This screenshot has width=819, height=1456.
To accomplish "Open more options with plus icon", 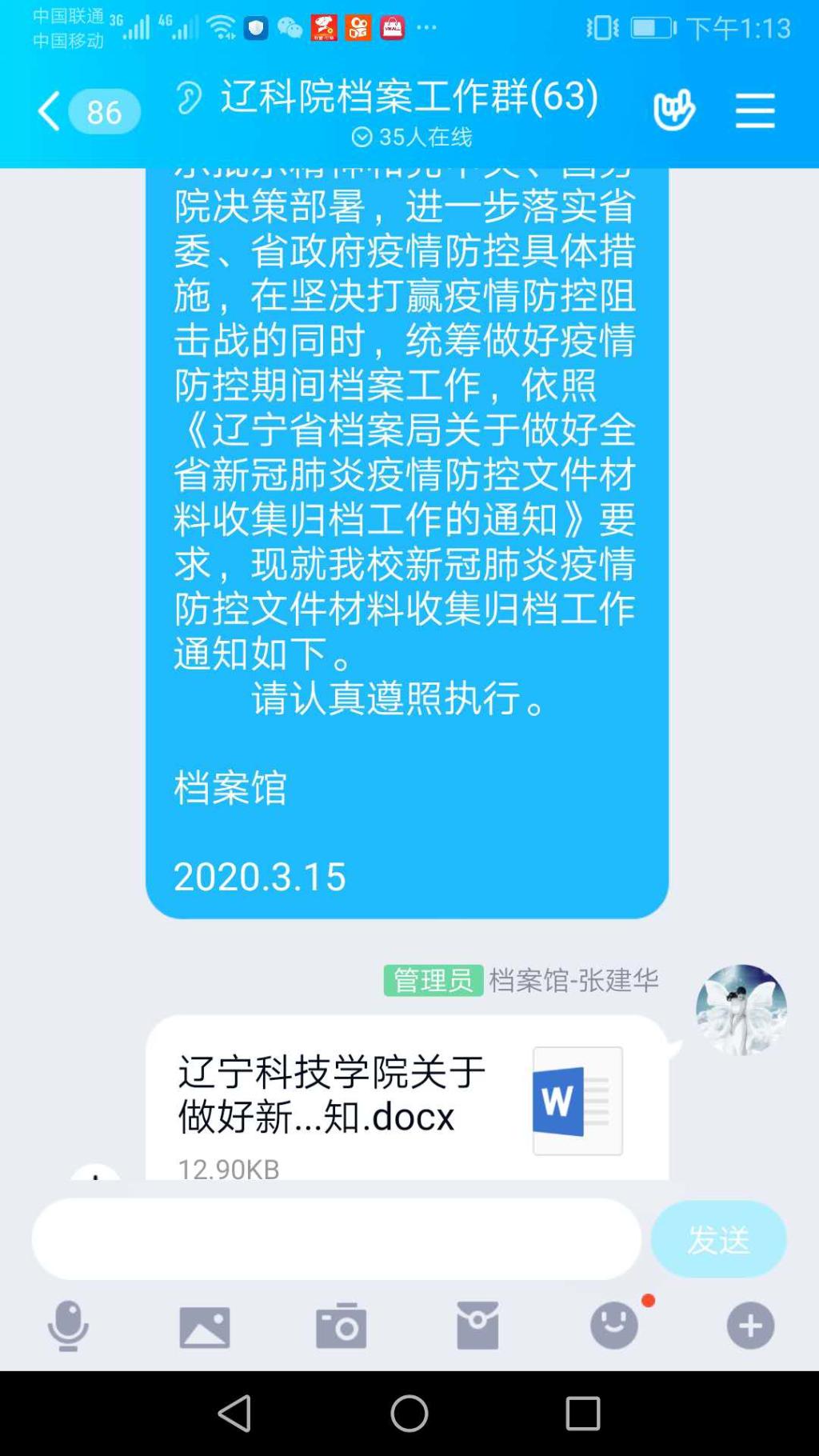I will coord(750,1326).
